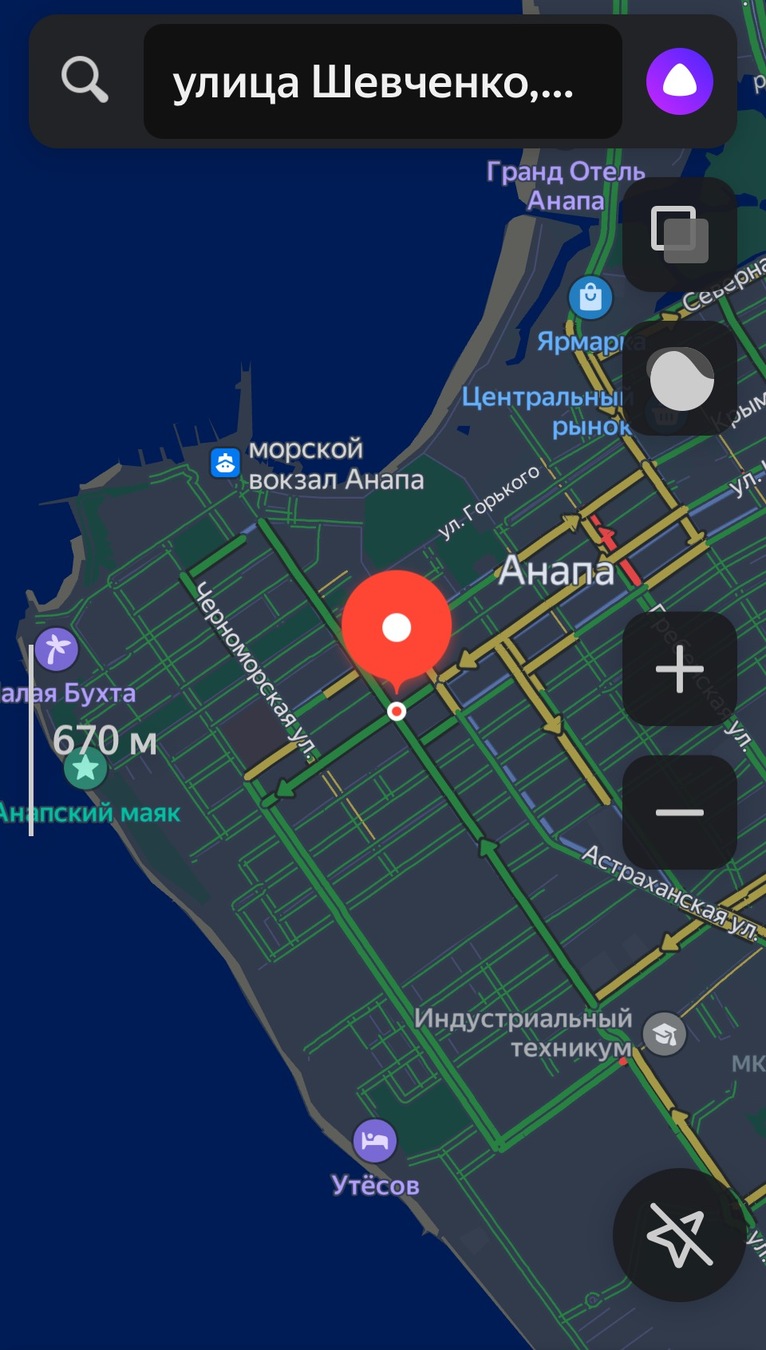Toggle the traffic display button

click(680, 379)
